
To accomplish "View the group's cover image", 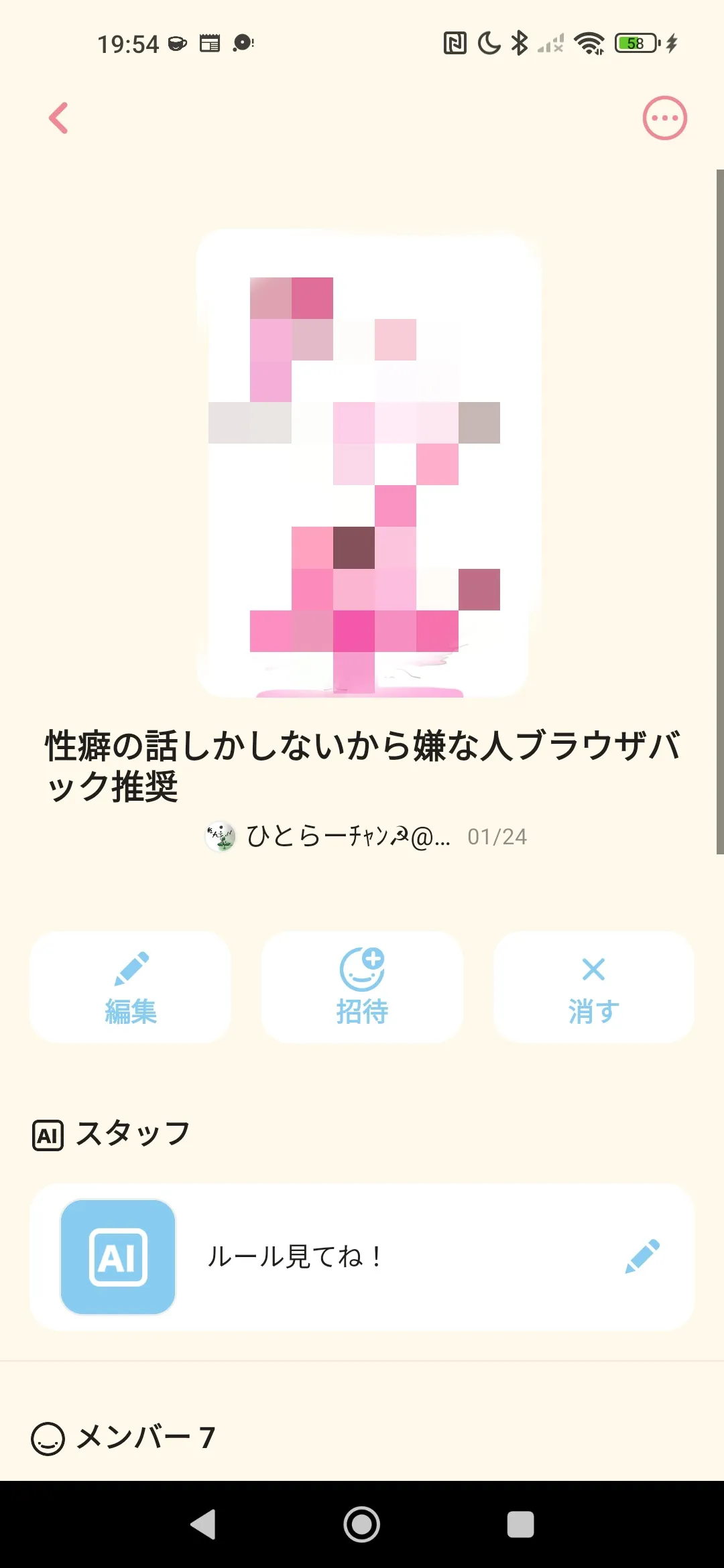I will 362,464.
